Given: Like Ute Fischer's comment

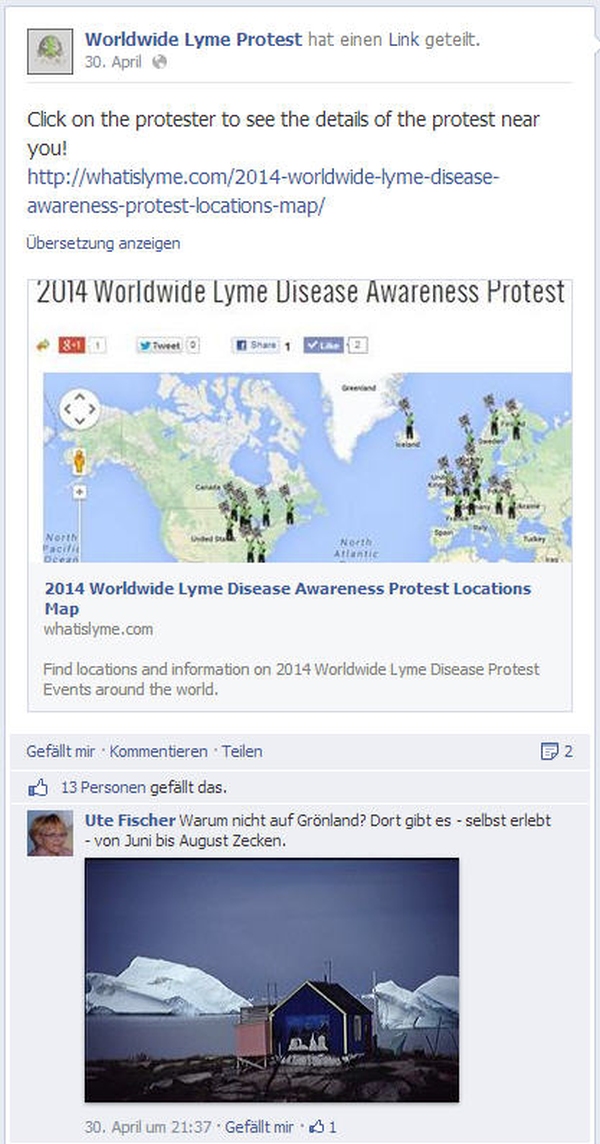Looking at the screenshot, I should 259,1126.
